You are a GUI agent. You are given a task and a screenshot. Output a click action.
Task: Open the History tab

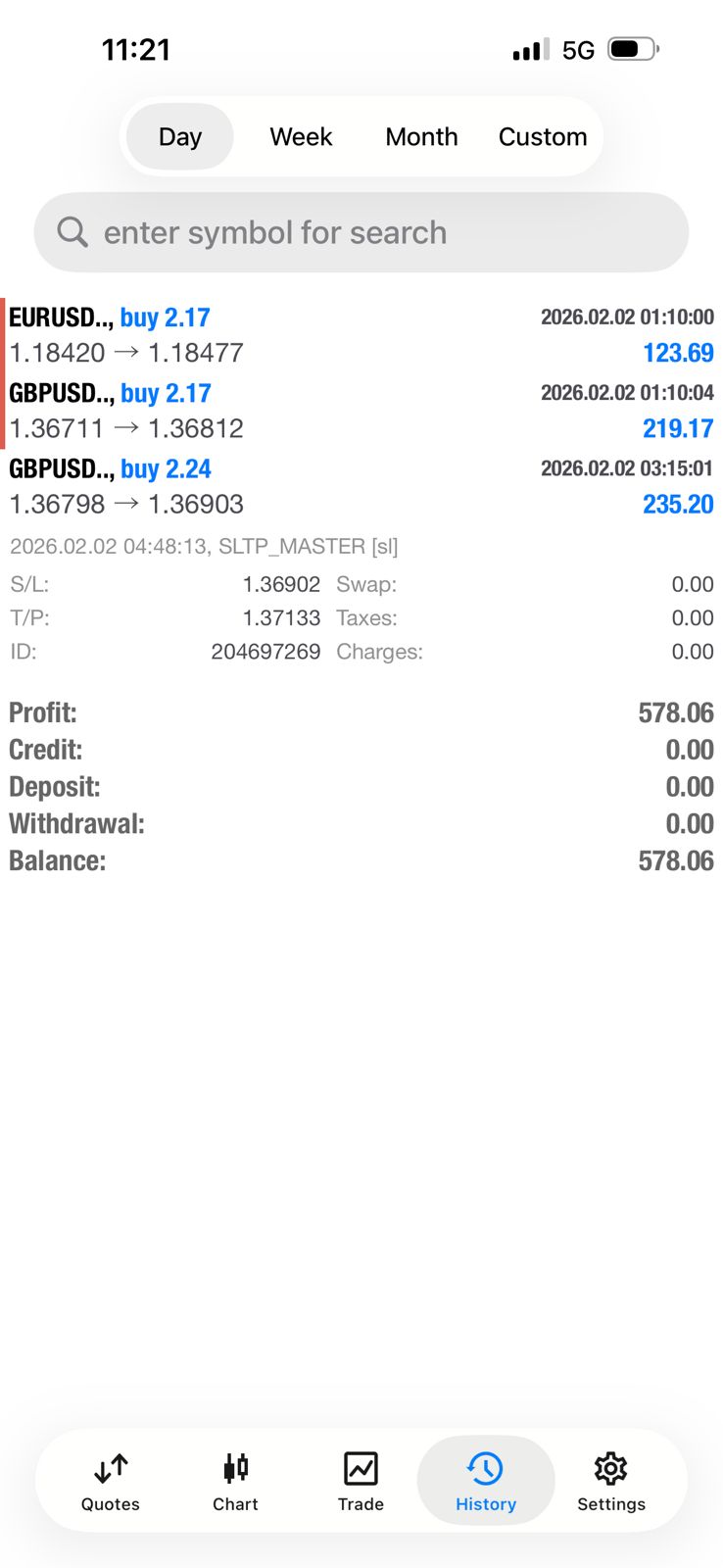(x=486, y=1481)
